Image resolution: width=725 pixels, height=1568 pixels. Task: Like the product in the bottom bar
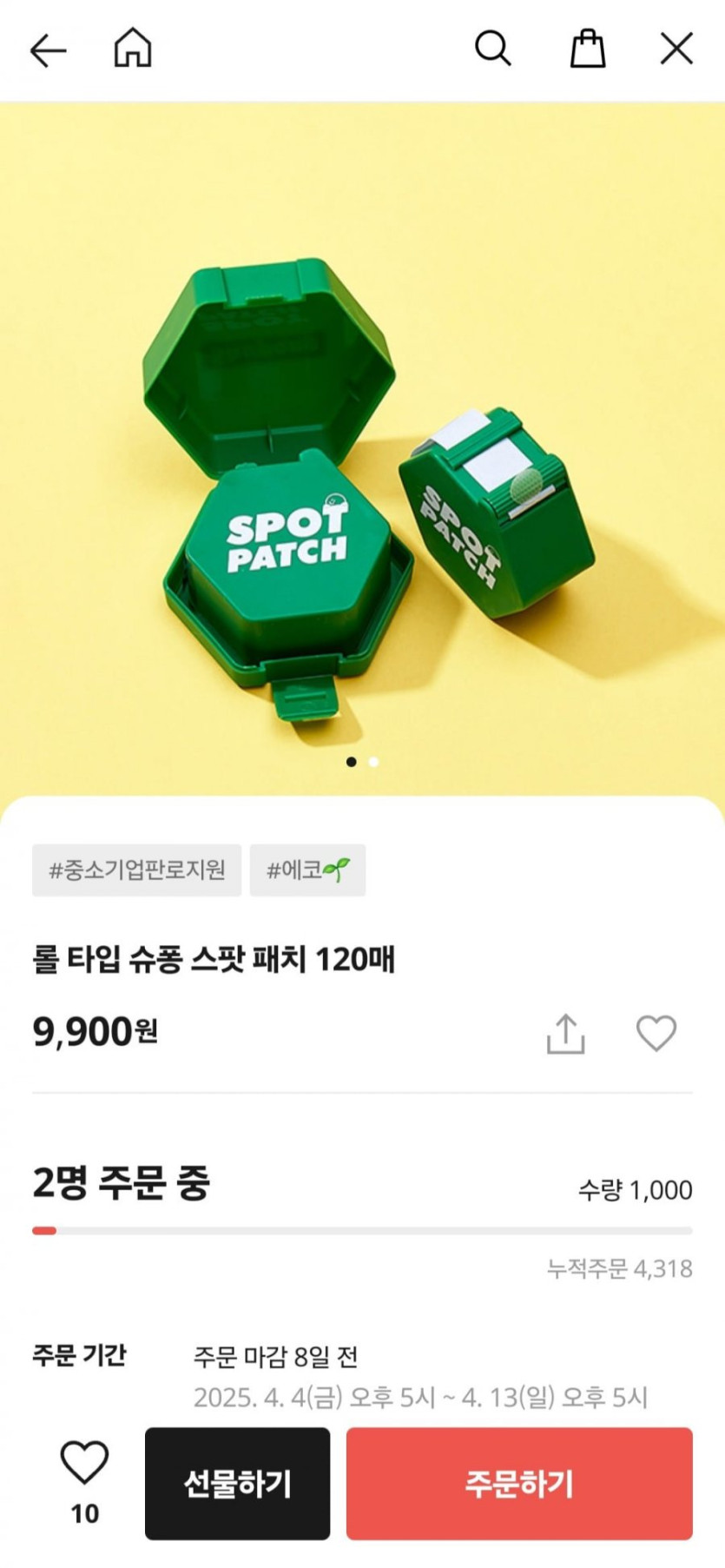coord(84,1464)
